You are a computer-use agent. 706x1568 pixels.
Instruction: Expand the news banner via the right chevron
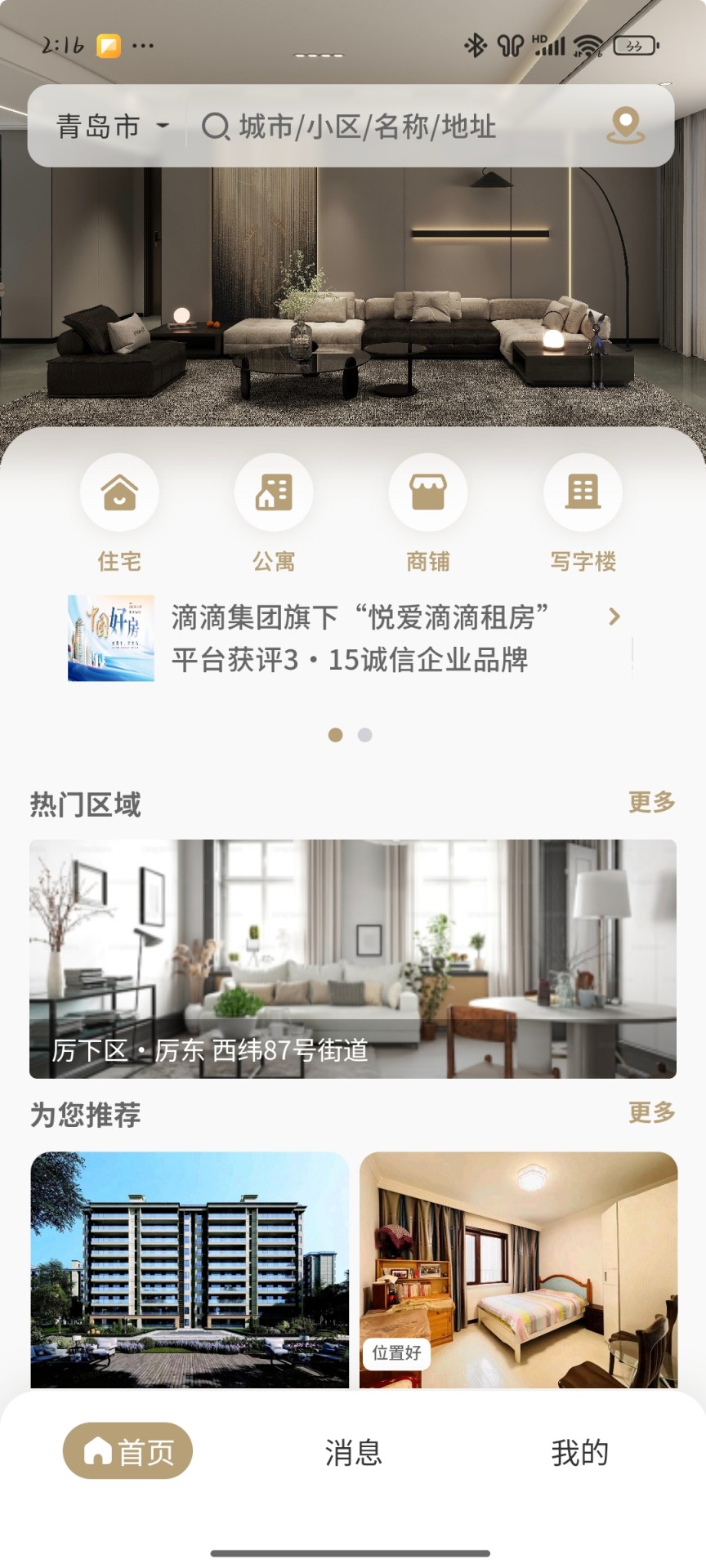(x=615, y=617)
